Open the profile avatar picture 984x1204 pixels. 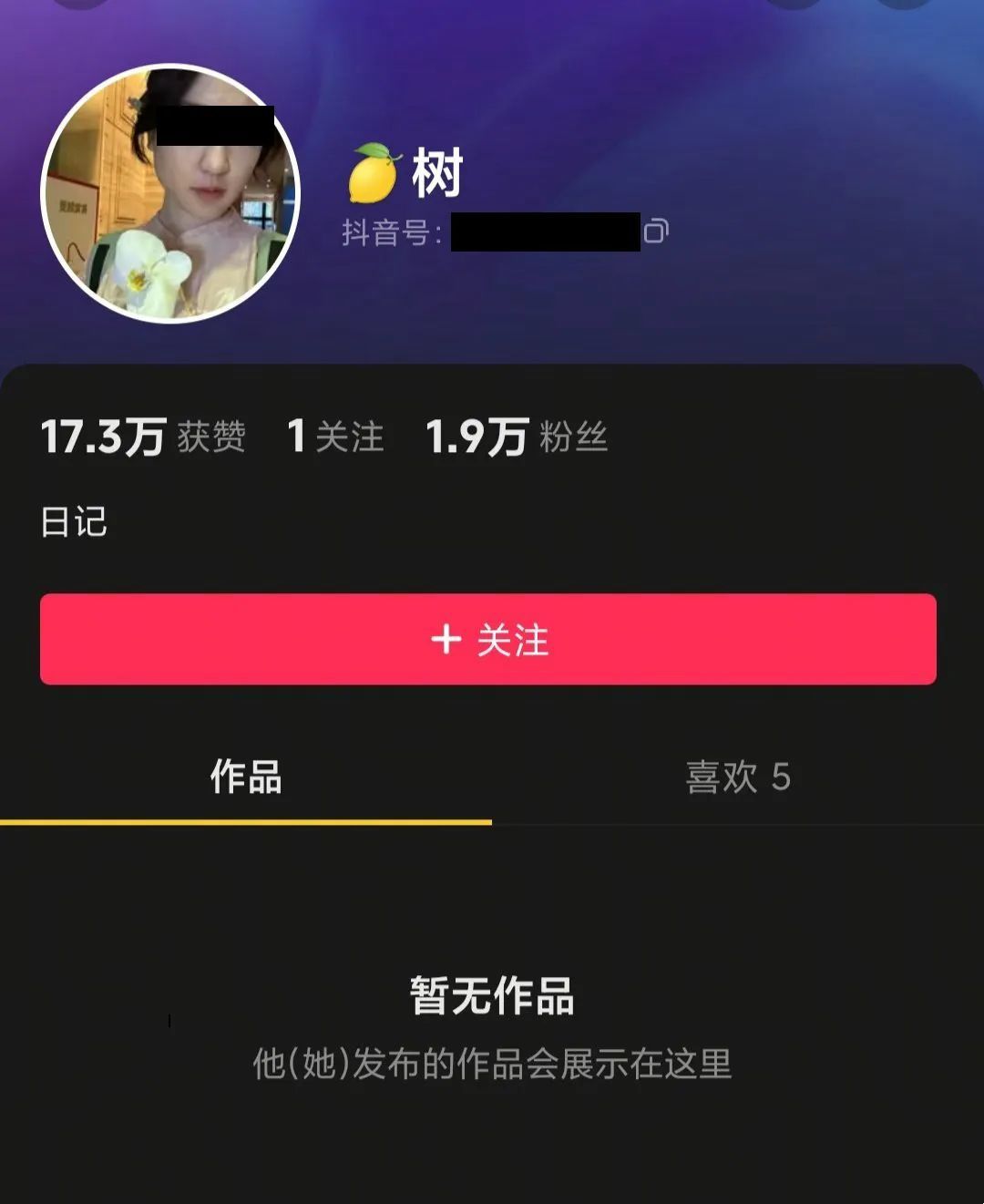171,193
